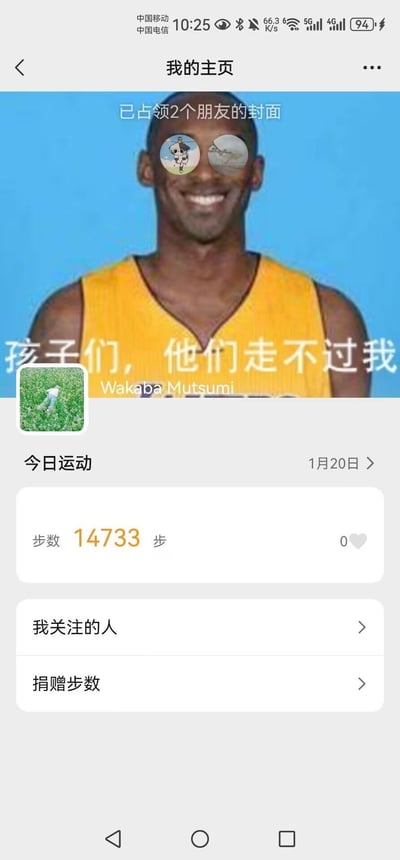
Task: Open the profile avatar of Wakaba Mutsumi
Action: pos(52,399)
